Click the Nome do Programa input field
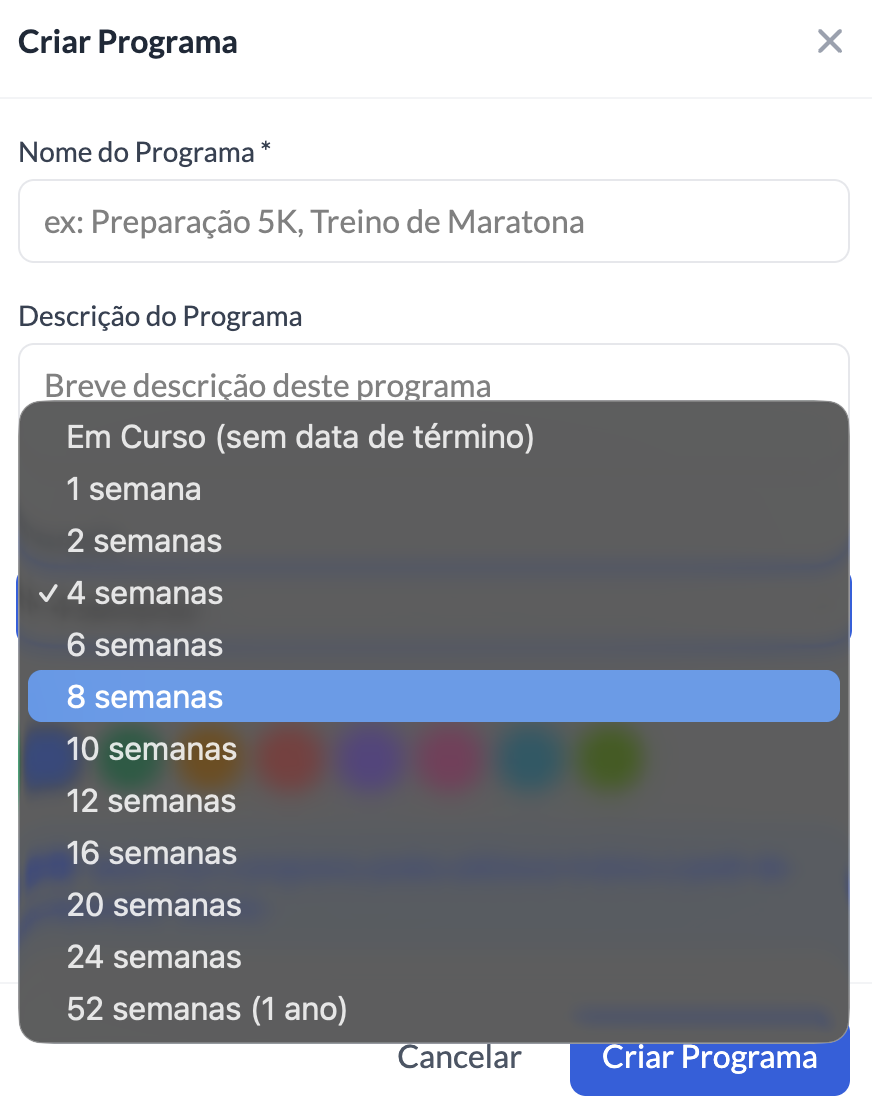The width and height of the screenshot is (872, 1112). pyautogui.click(x=435, y=221)
